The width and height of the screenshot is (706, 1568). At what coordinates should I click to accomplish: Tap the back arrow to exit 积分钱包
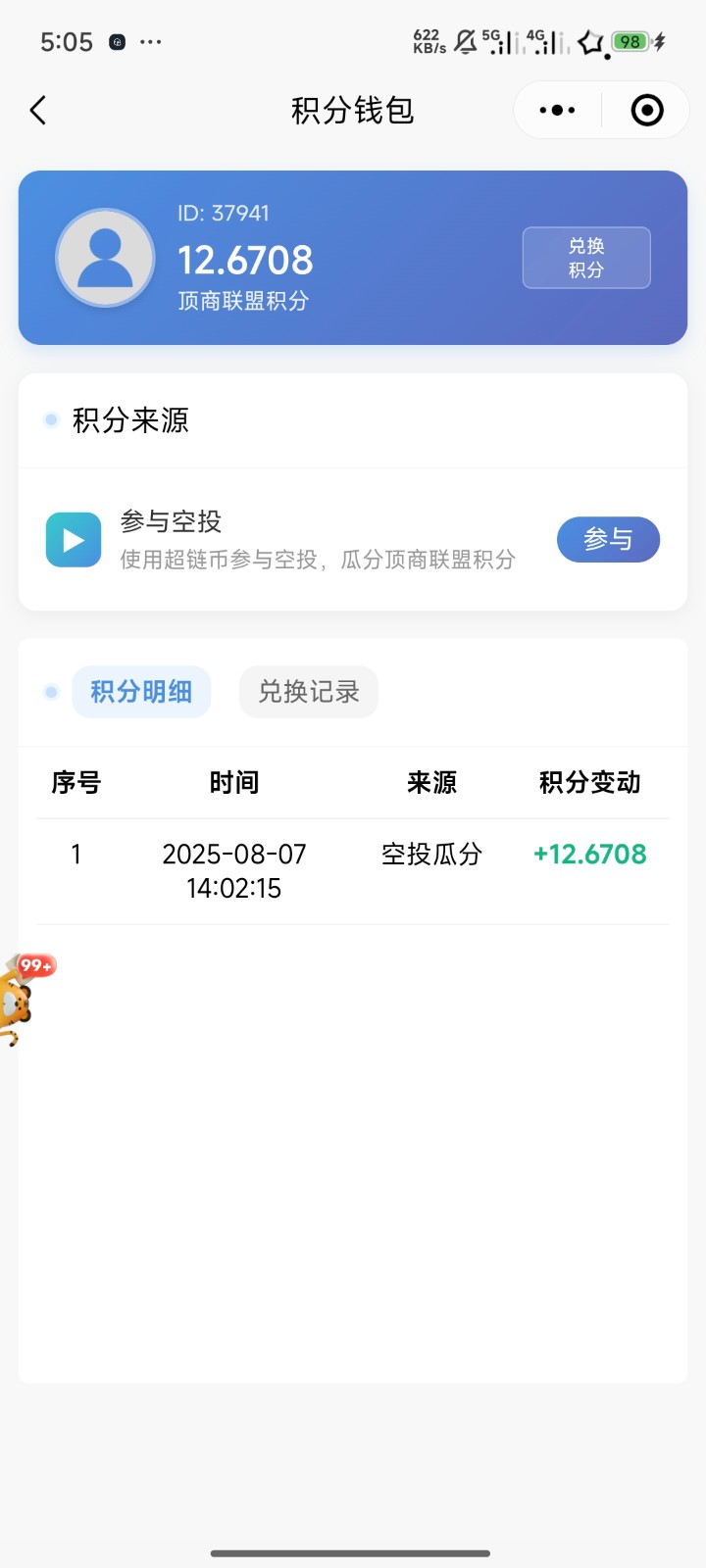click(x=37, y=110)
